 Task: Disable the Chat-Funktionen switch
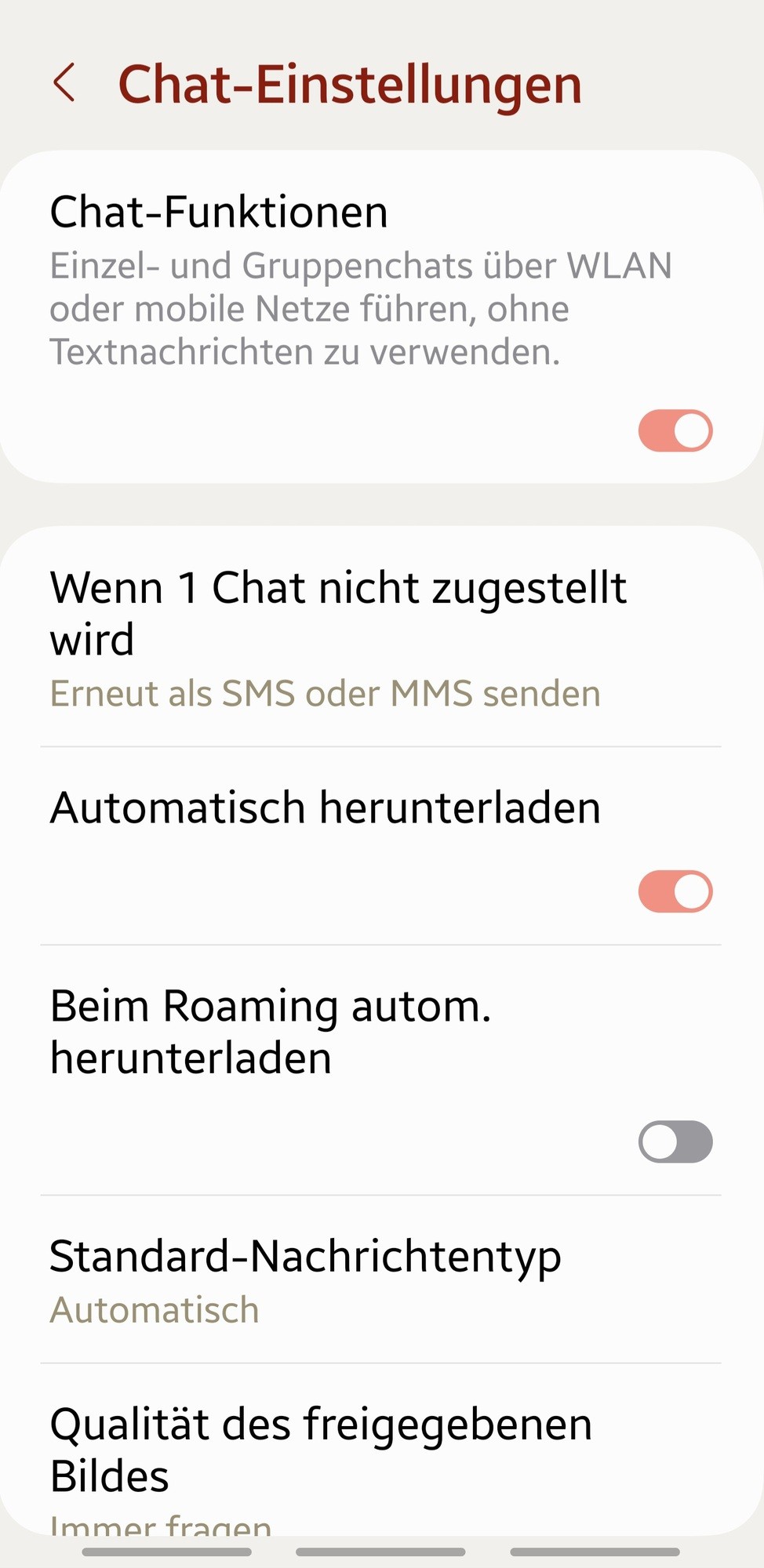675,430
